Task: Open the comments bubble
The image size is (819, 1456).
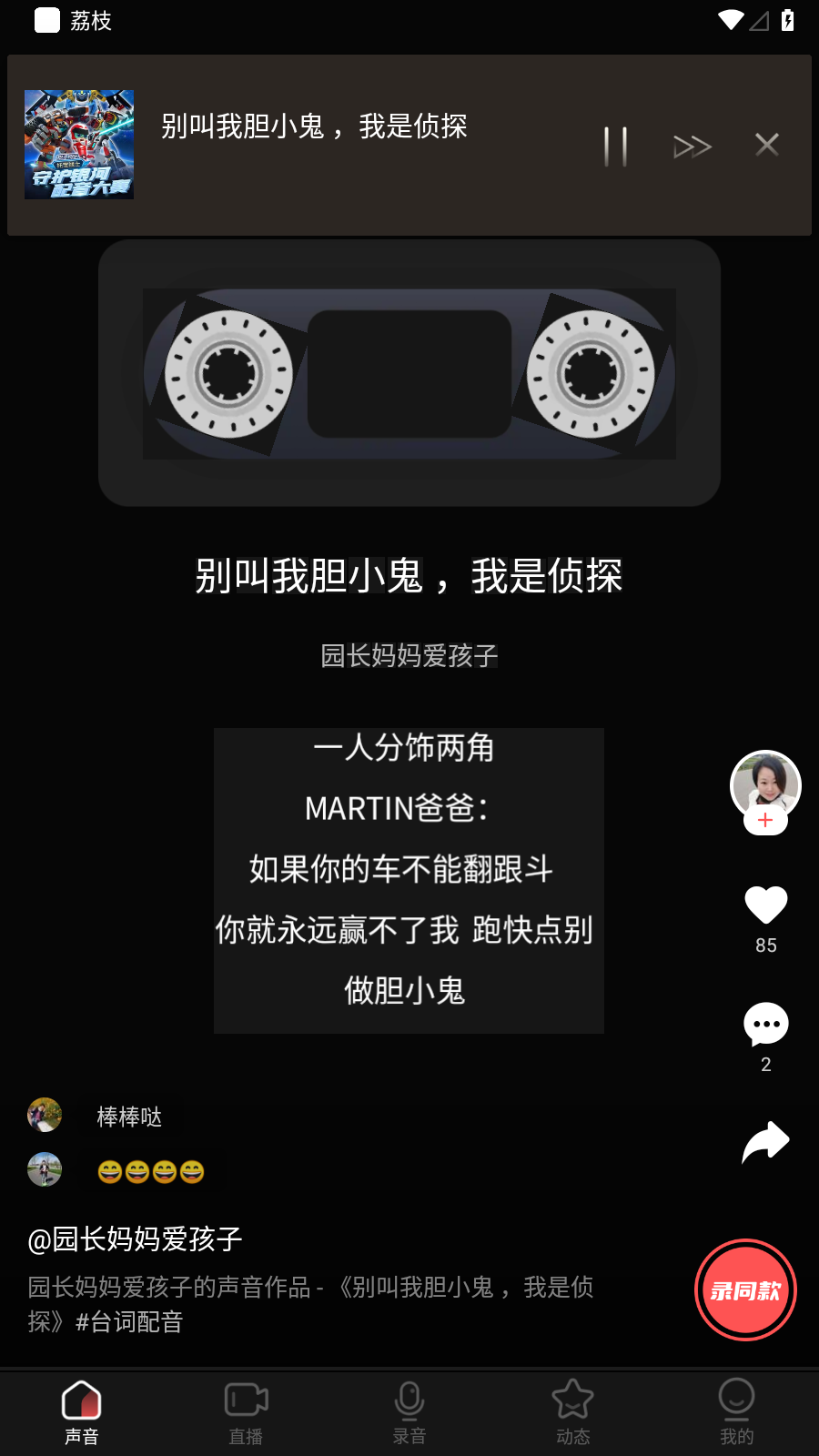Action: point(765,1026)
